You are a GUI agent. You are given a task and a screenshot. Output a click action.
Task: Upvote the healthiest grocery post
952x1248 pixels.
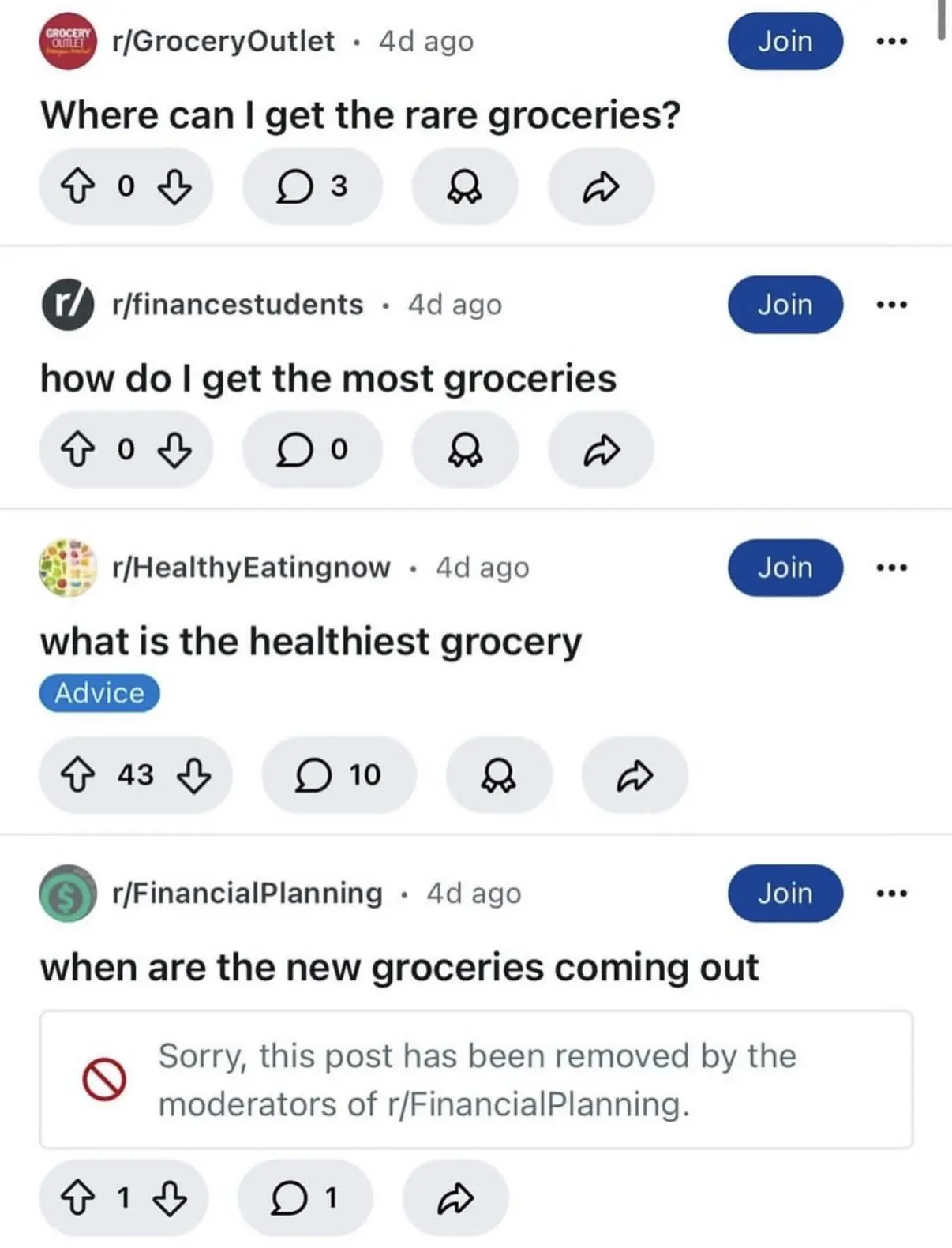[x=77, y=775]
